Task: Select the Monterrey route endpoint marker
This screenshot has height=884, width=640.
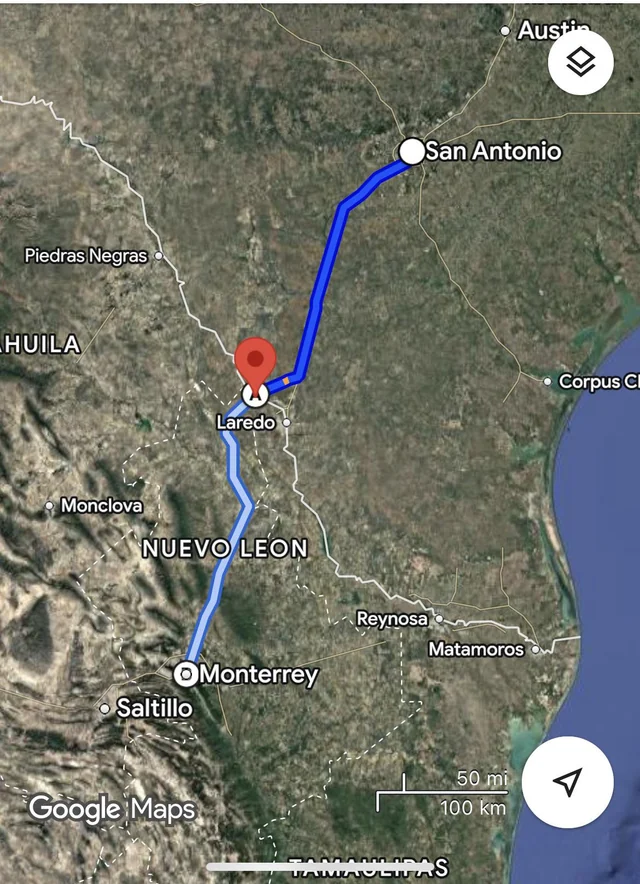Action: click(186, 673)
